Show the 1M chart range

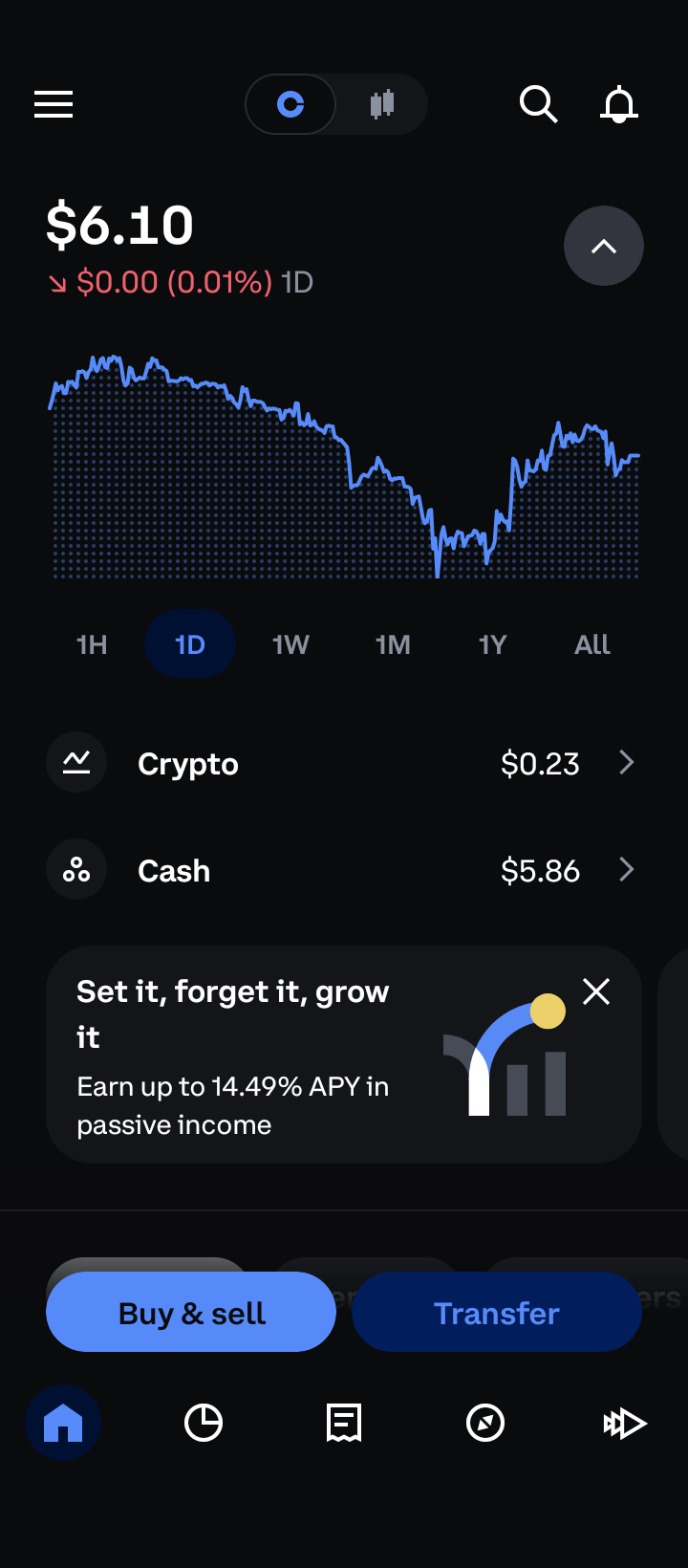tap(393, 645)
